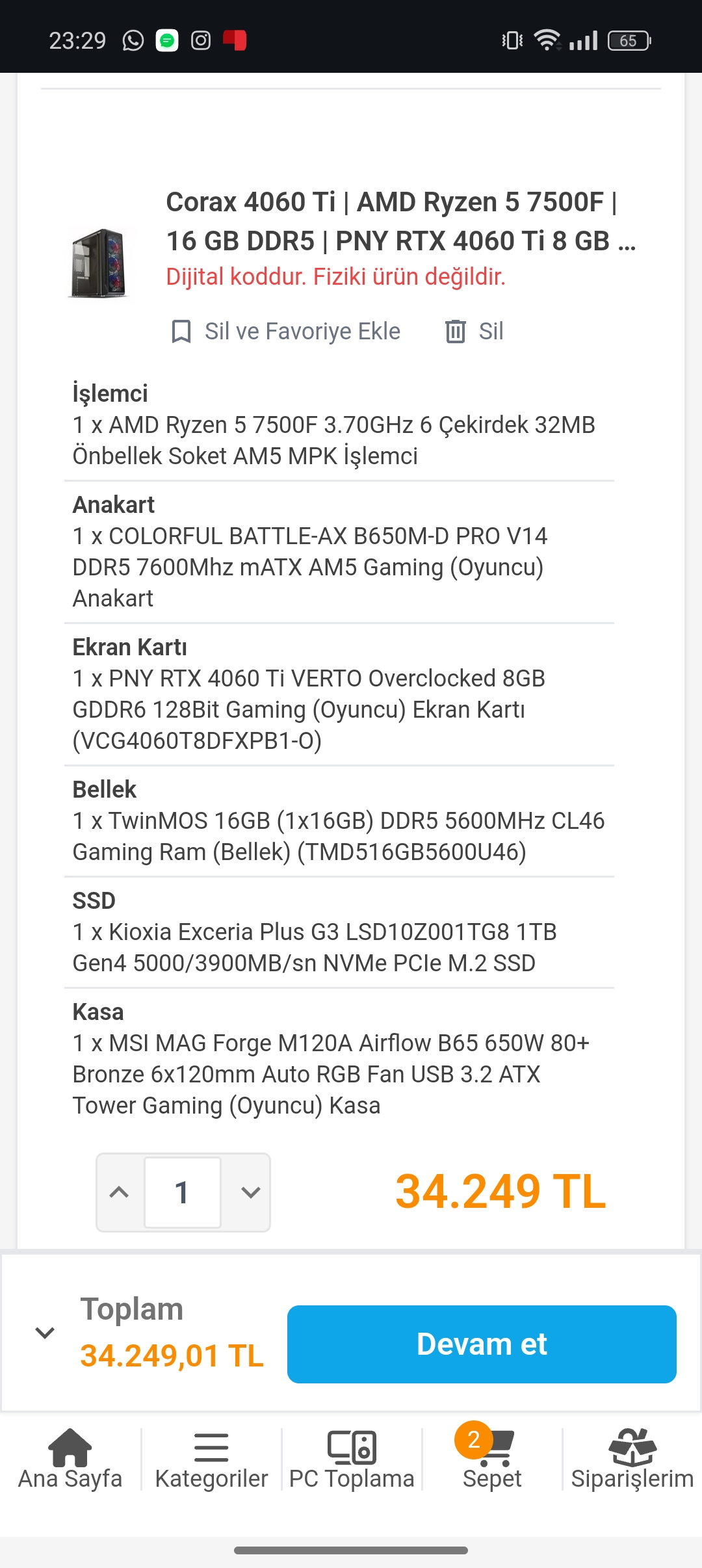View Siparişlerim orders tab
The image size is (702, 1568).
point(632,1459)
